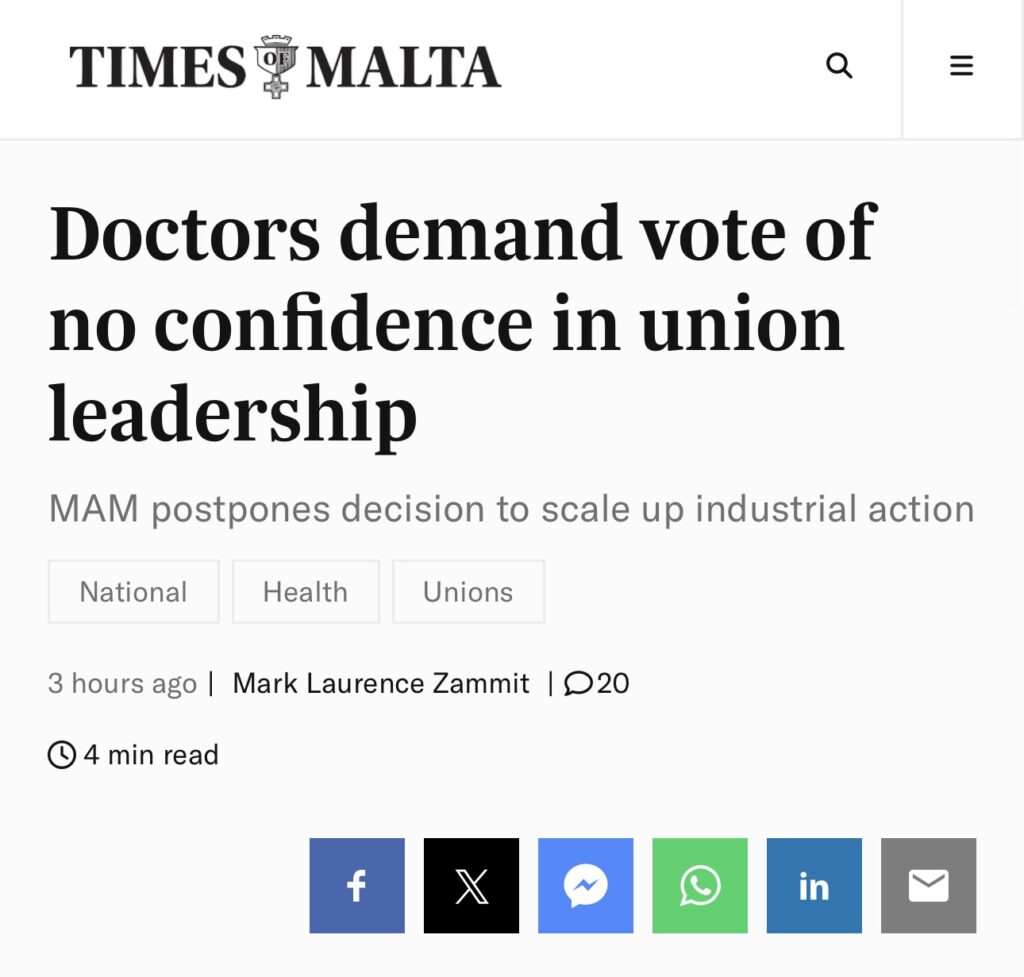Select the Health topic tag

click(x=305, y=592)
